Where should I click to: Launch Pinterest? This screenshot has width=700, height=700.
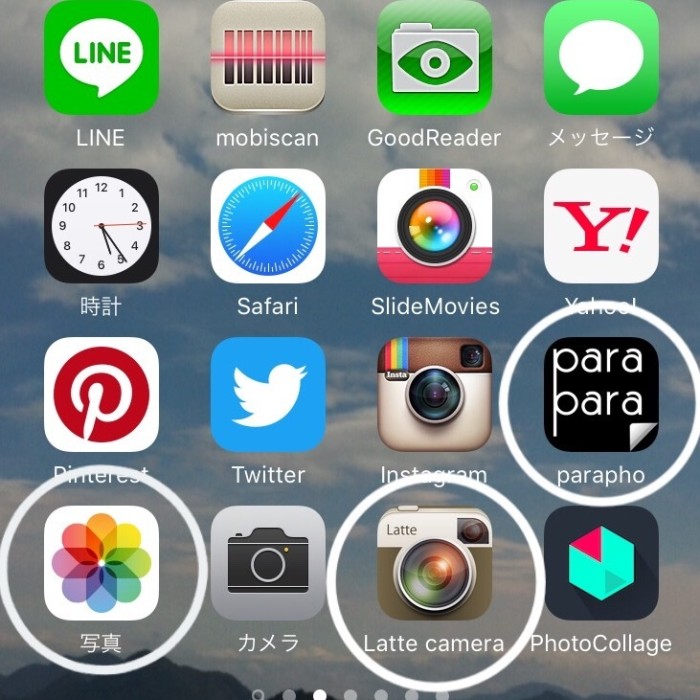pyautogui.click(x=101, y=394)
